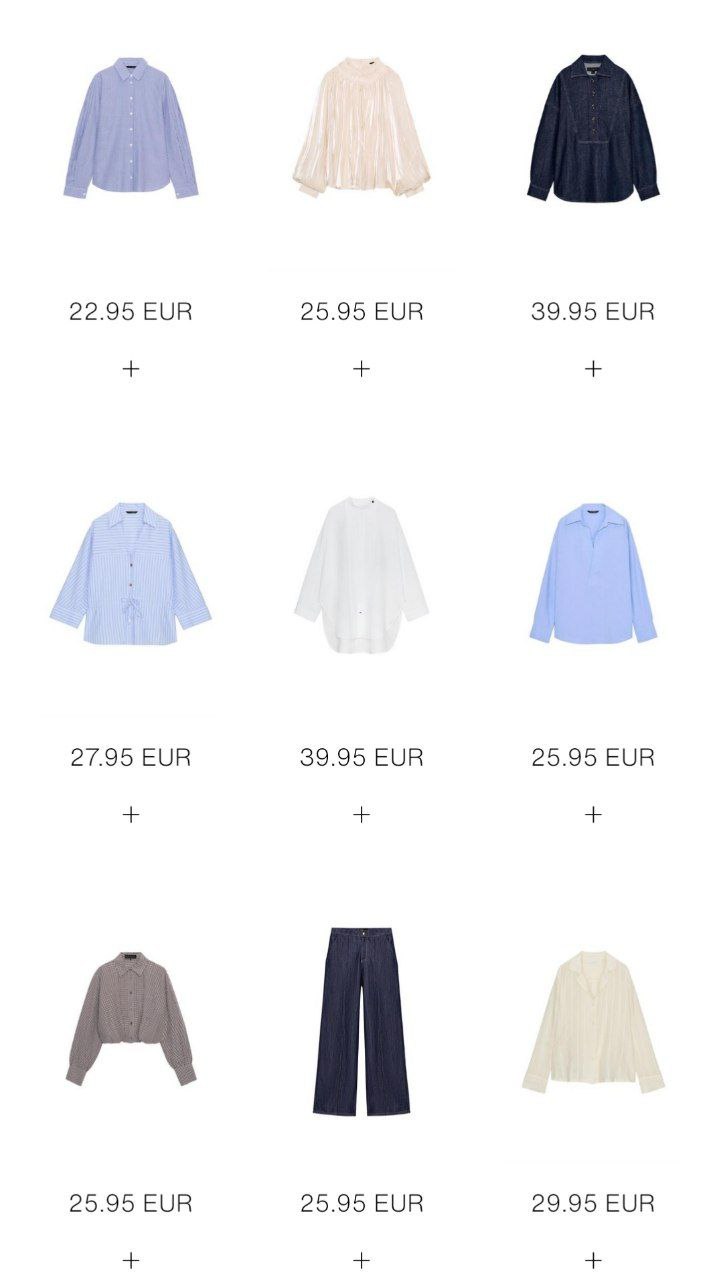
Task: Tap the plus below the navy trousers
Action: pos(361,1260)
